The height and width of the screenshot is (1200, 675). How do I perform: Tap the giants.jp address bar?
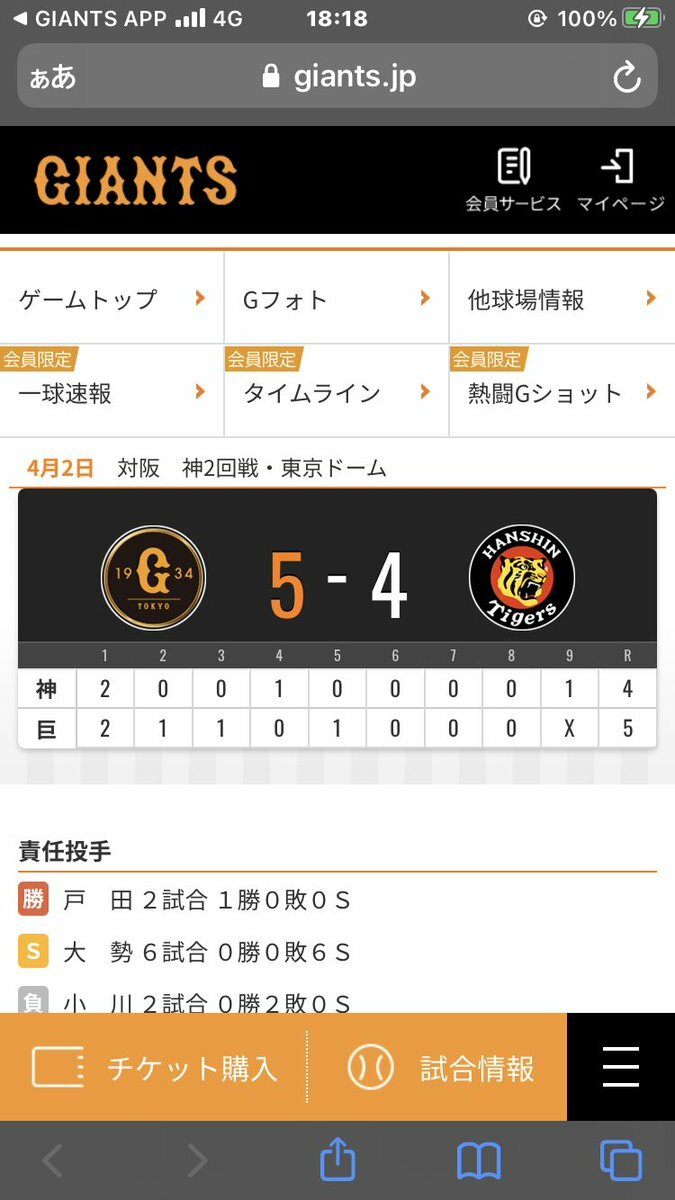click(338, 76)
